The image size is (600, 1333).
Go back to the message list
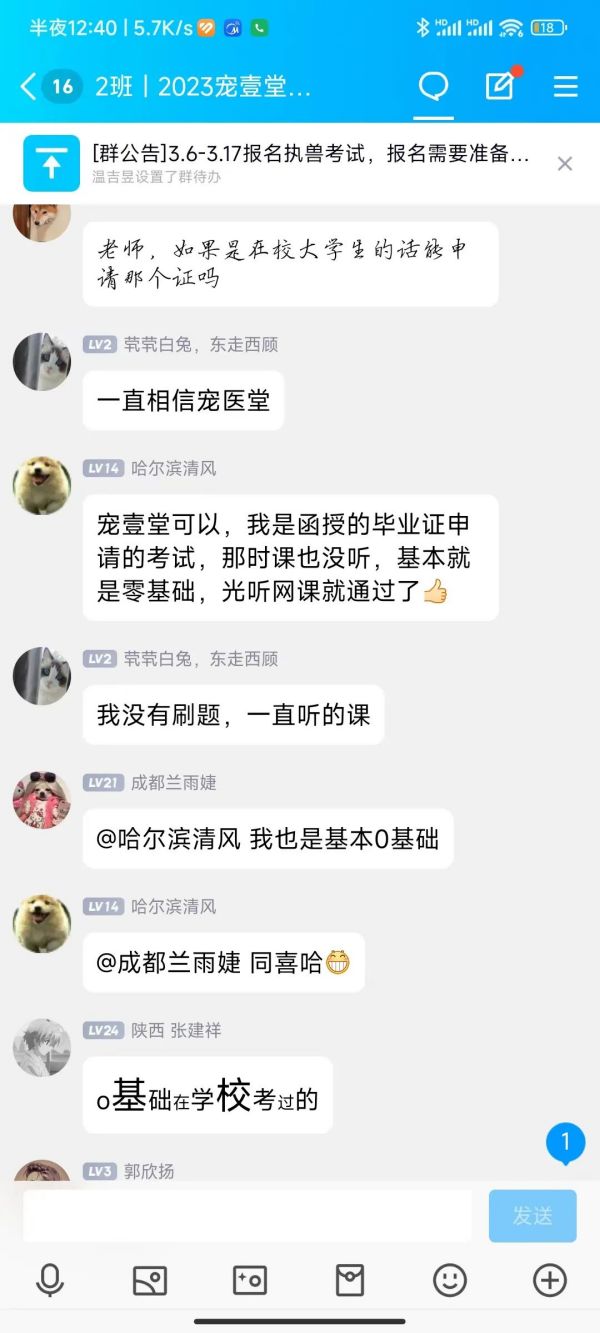pyautogui.click(x=28, y=86)
